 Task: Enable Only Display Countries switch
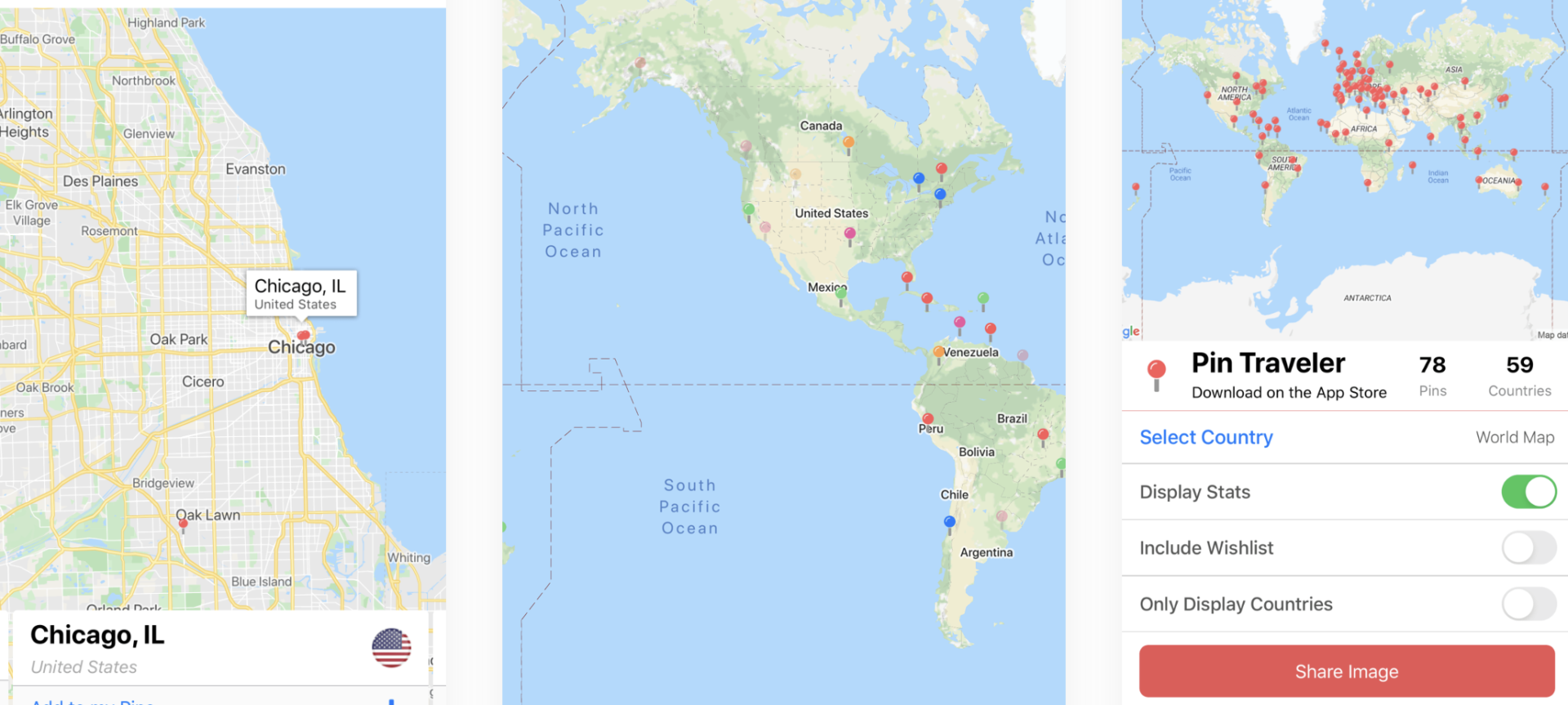1528,604
